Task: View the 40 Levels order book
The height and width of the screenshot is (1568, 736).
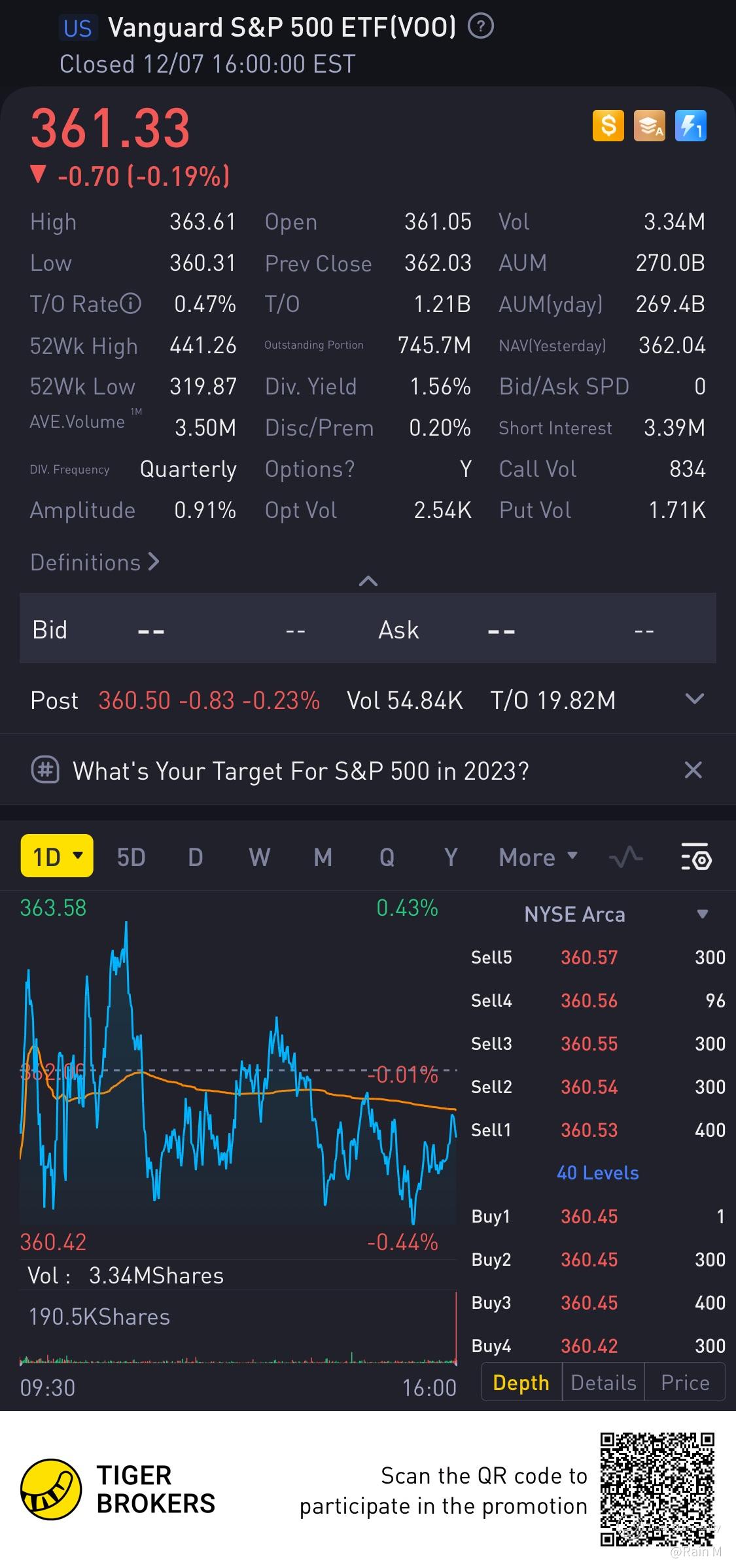Action: pos(597,1173)
